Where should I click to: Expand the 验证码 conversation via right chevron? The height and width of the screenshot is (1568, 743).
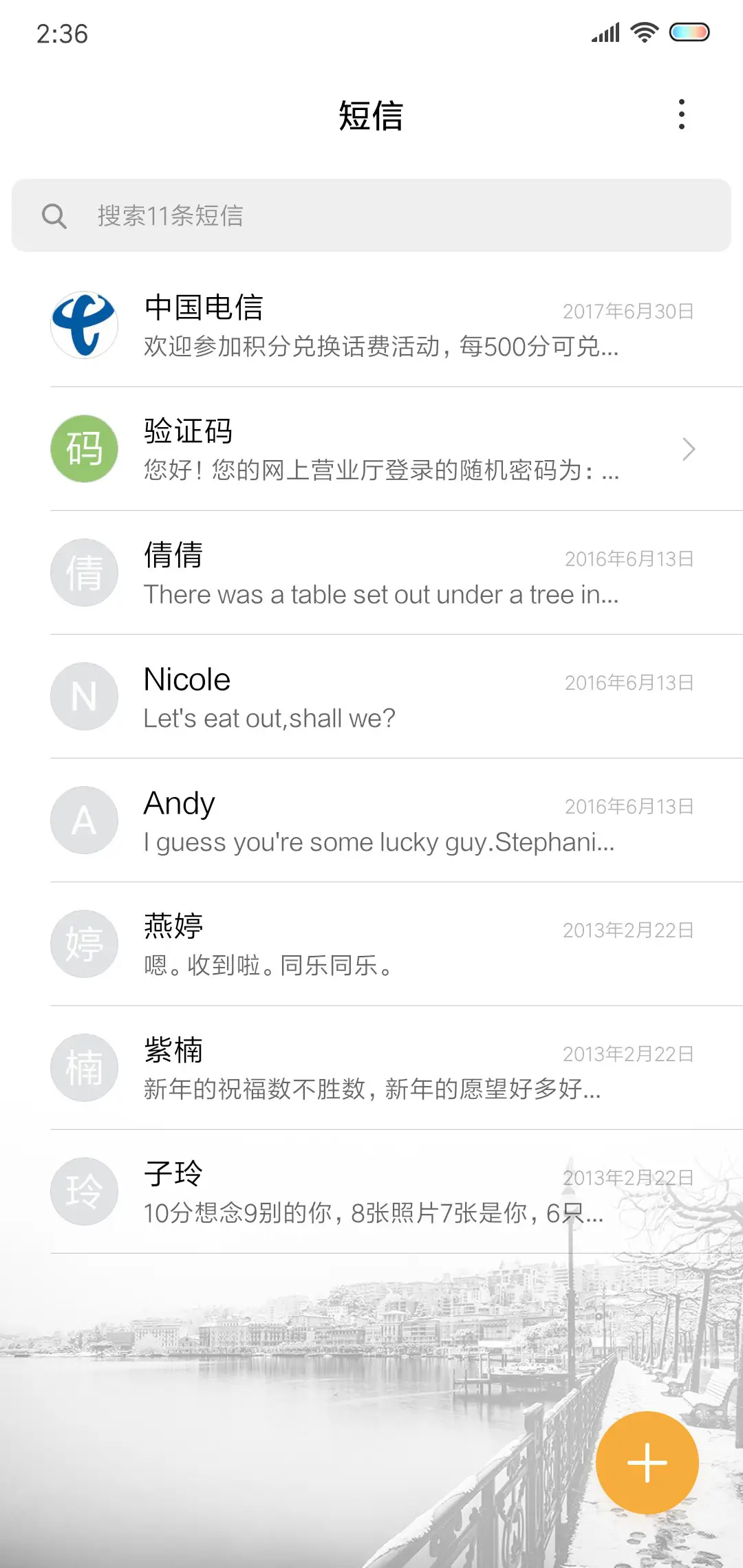(689, 448)
